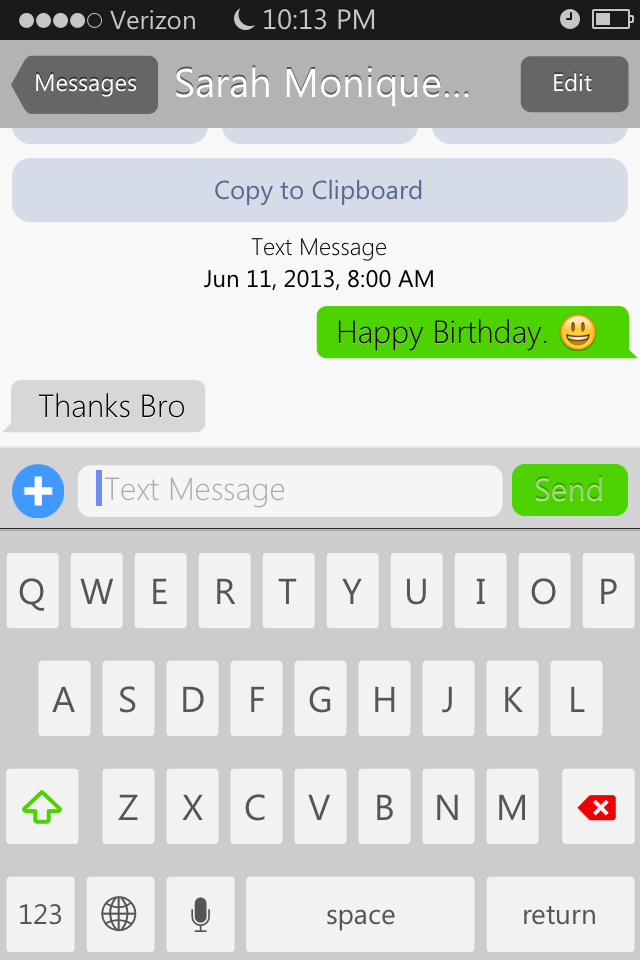Tap the Edit button
This screenshot has width=640, height=960.
click(x=572, y=84)
